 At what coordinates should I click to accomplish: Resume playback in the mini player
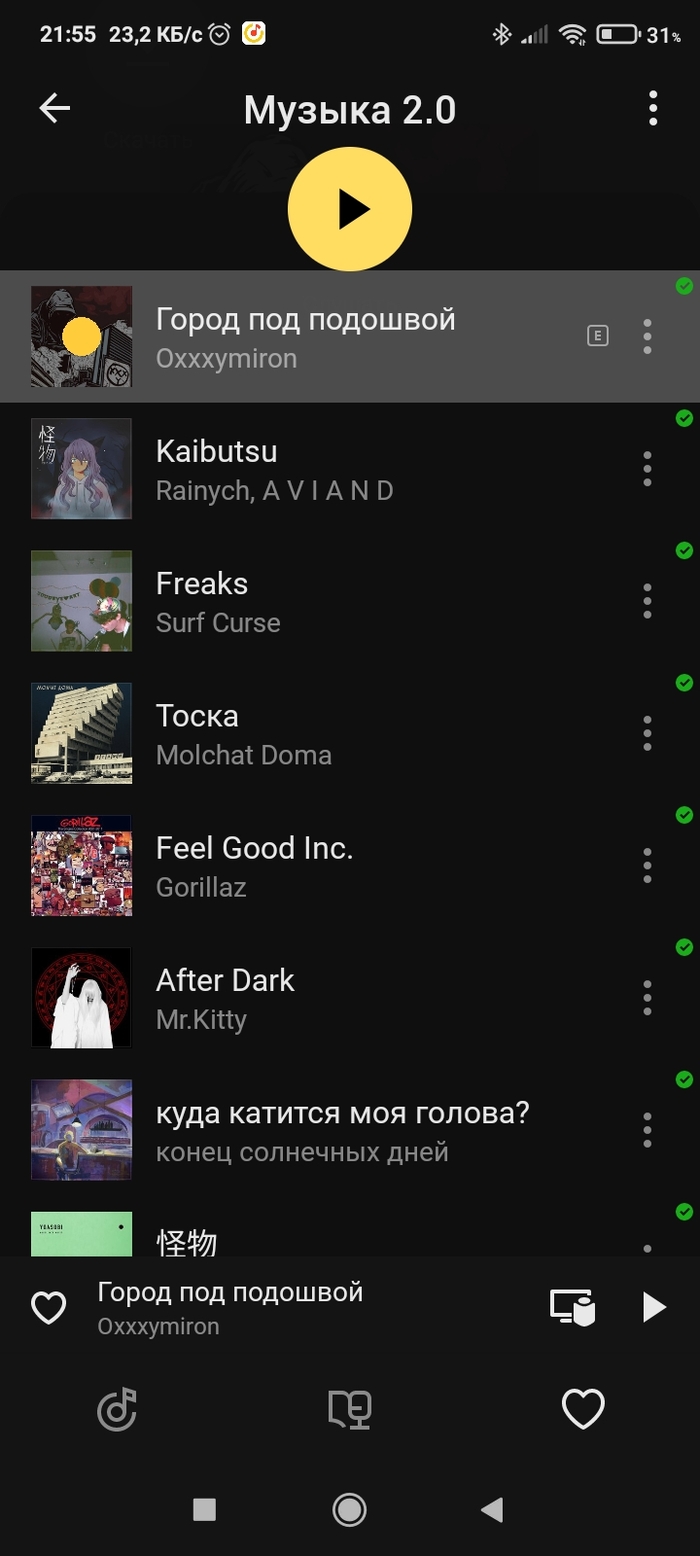653,1307
